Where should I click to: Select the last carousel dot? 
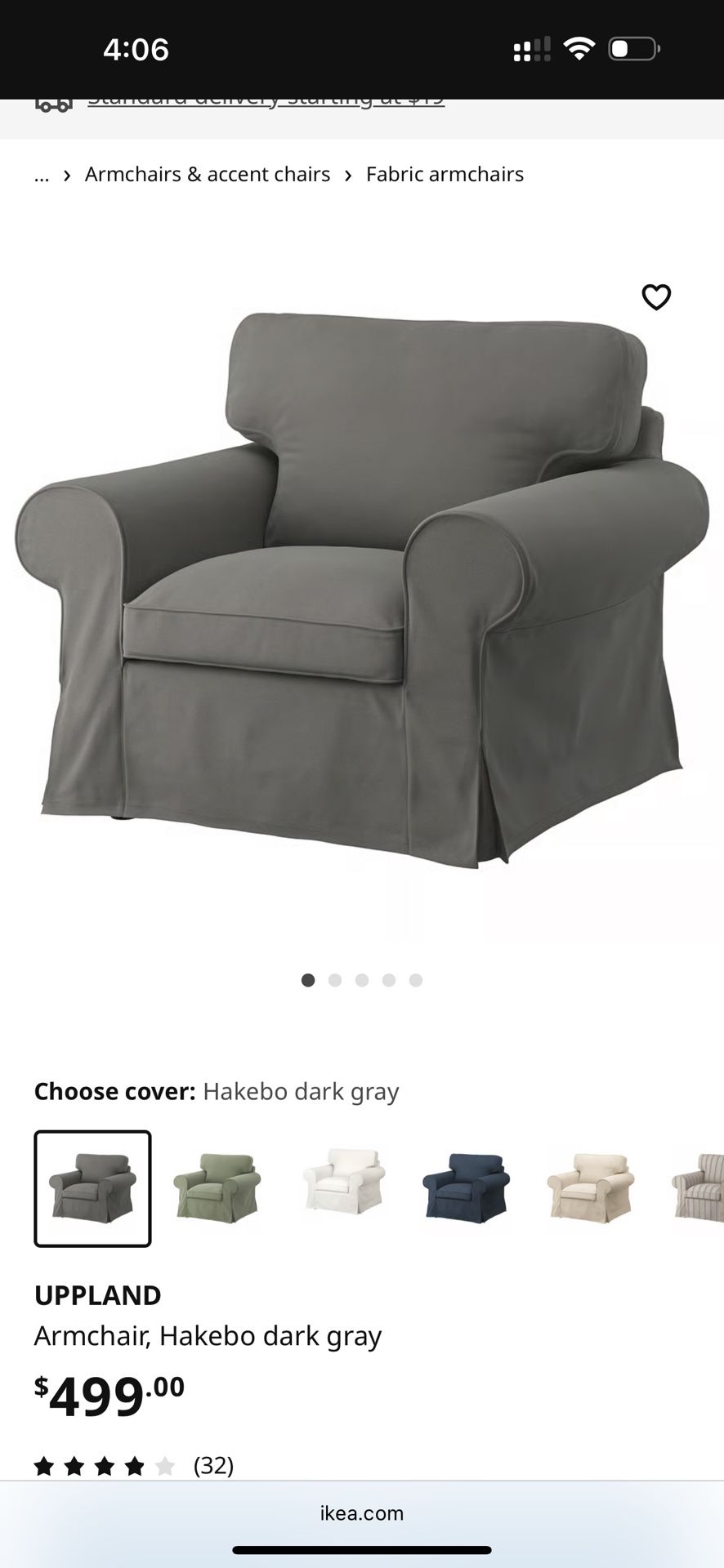(417, 980)
